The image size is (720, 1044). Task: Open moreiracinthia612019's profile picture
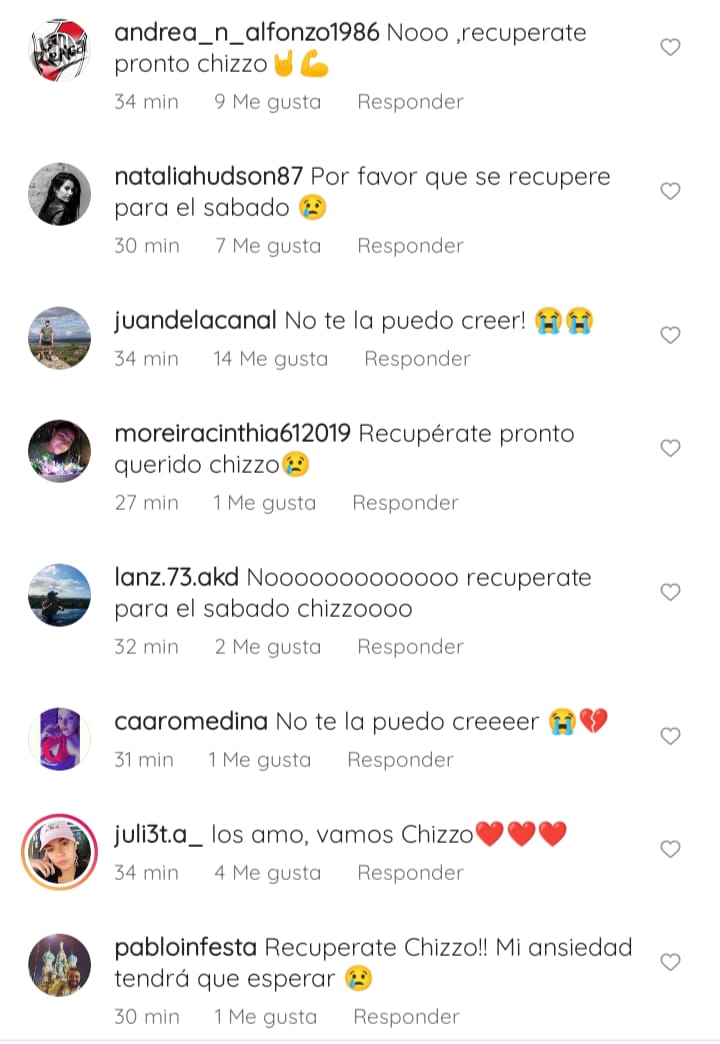point(59,451)
